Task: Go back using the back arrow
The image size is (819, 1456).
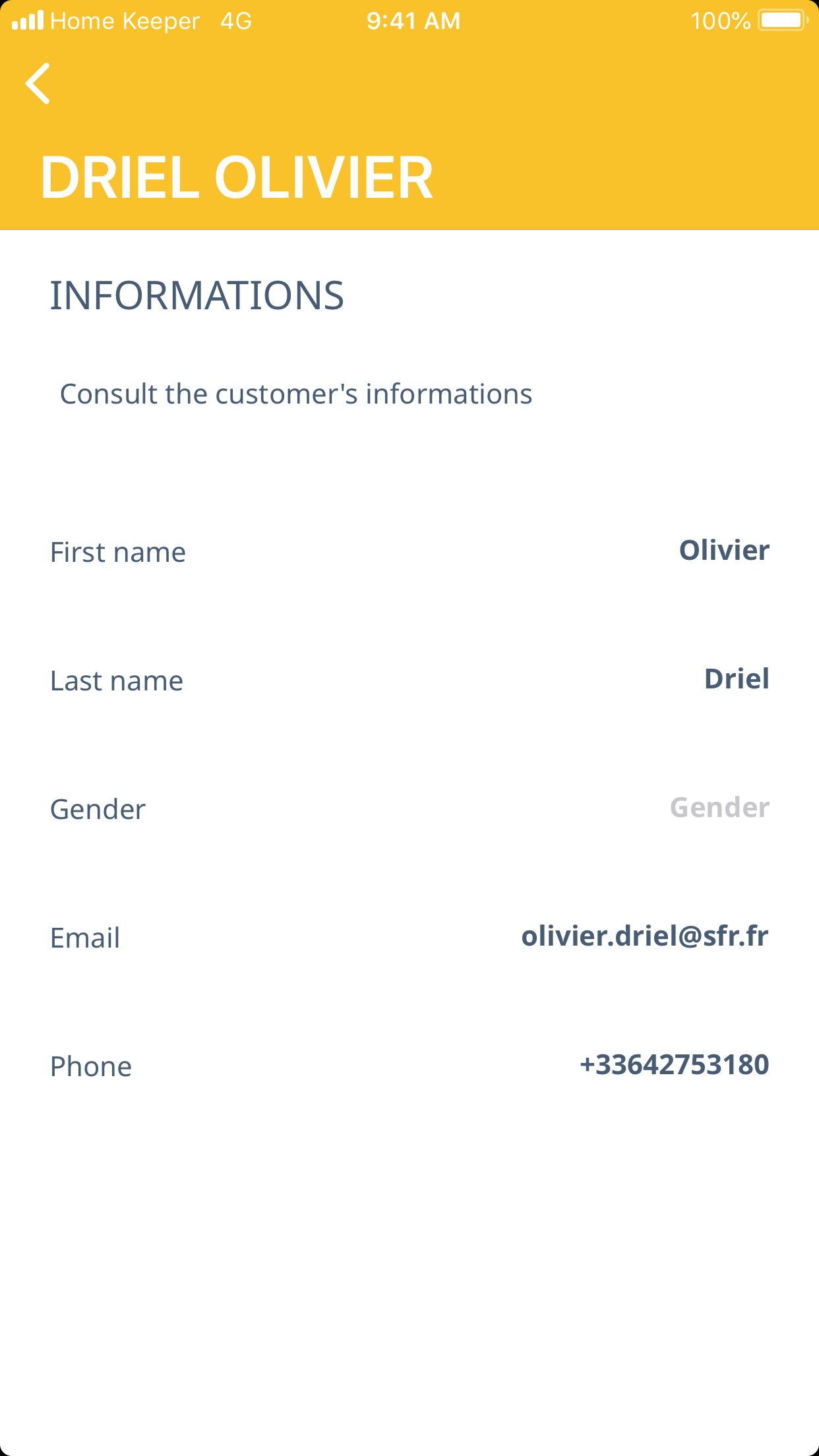Action: 38,84
